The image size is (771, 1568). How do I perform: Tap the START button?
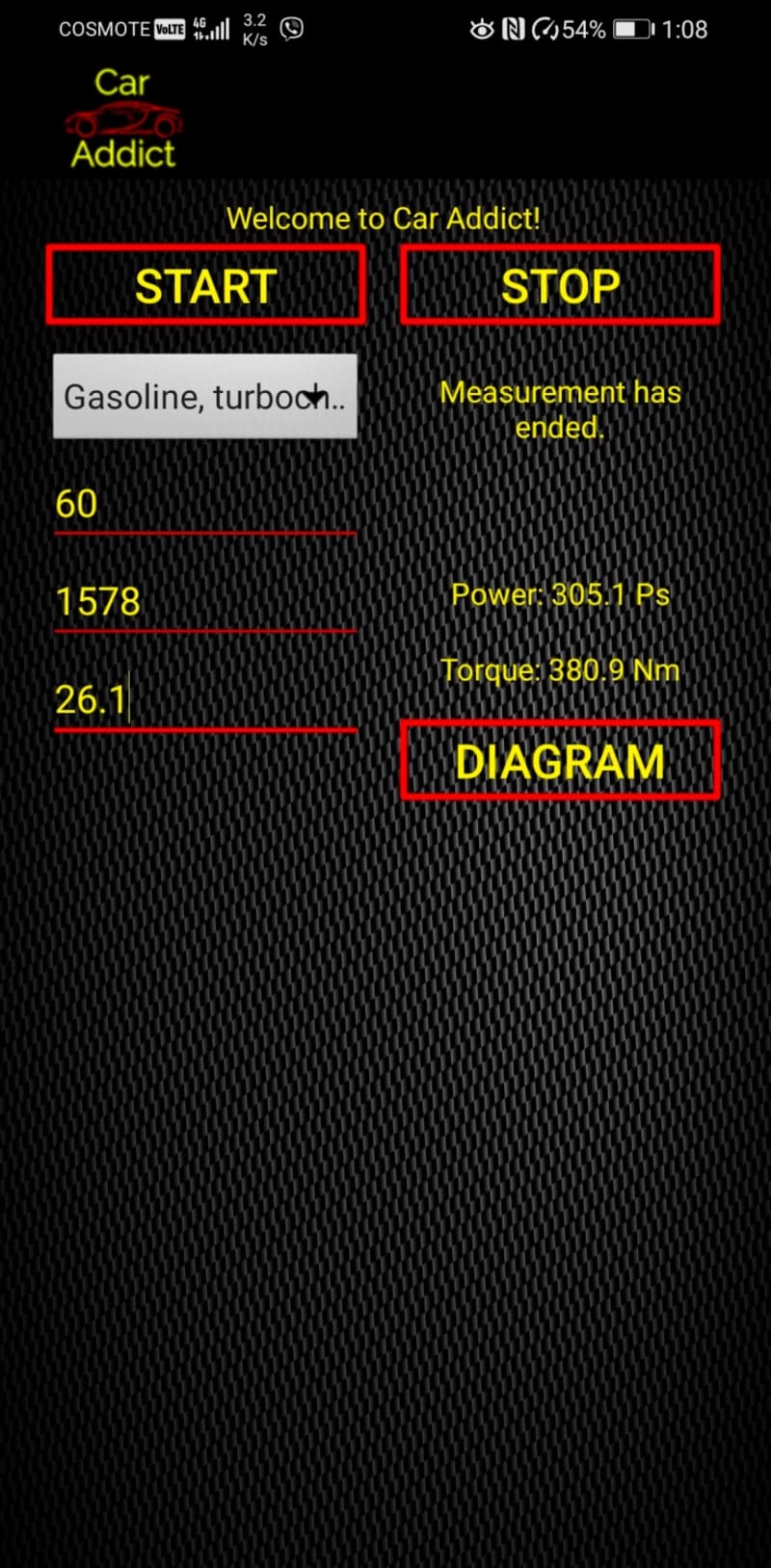[205, 285]
